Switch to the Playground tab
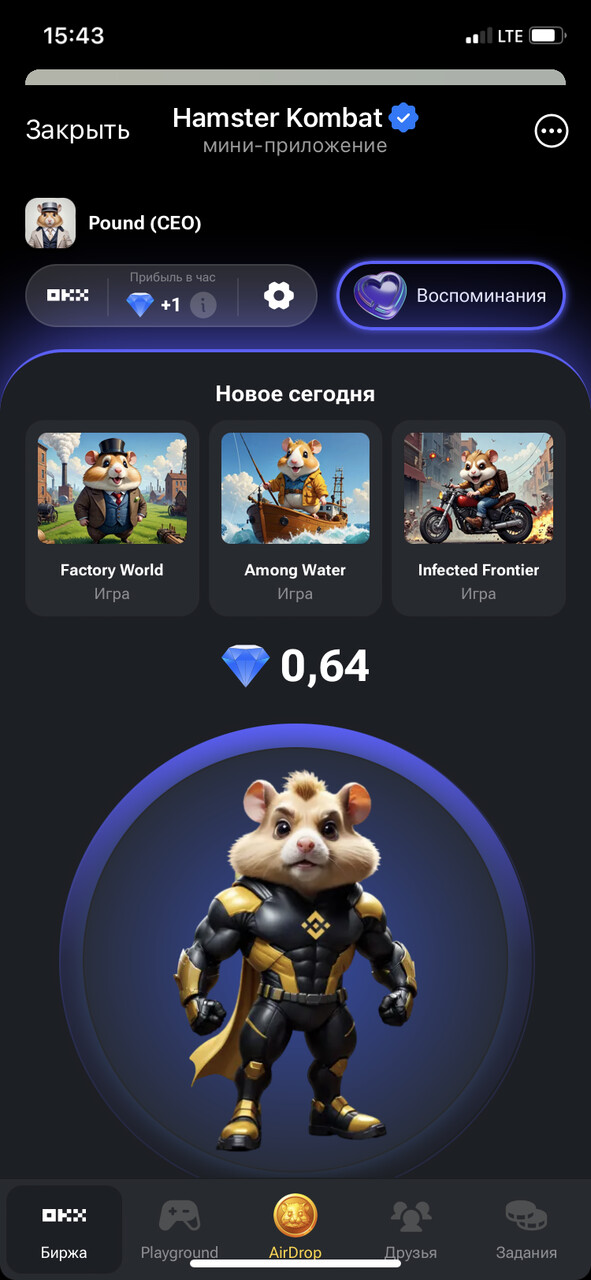This screenshot has width=591, height=1280. point(179,1230)
